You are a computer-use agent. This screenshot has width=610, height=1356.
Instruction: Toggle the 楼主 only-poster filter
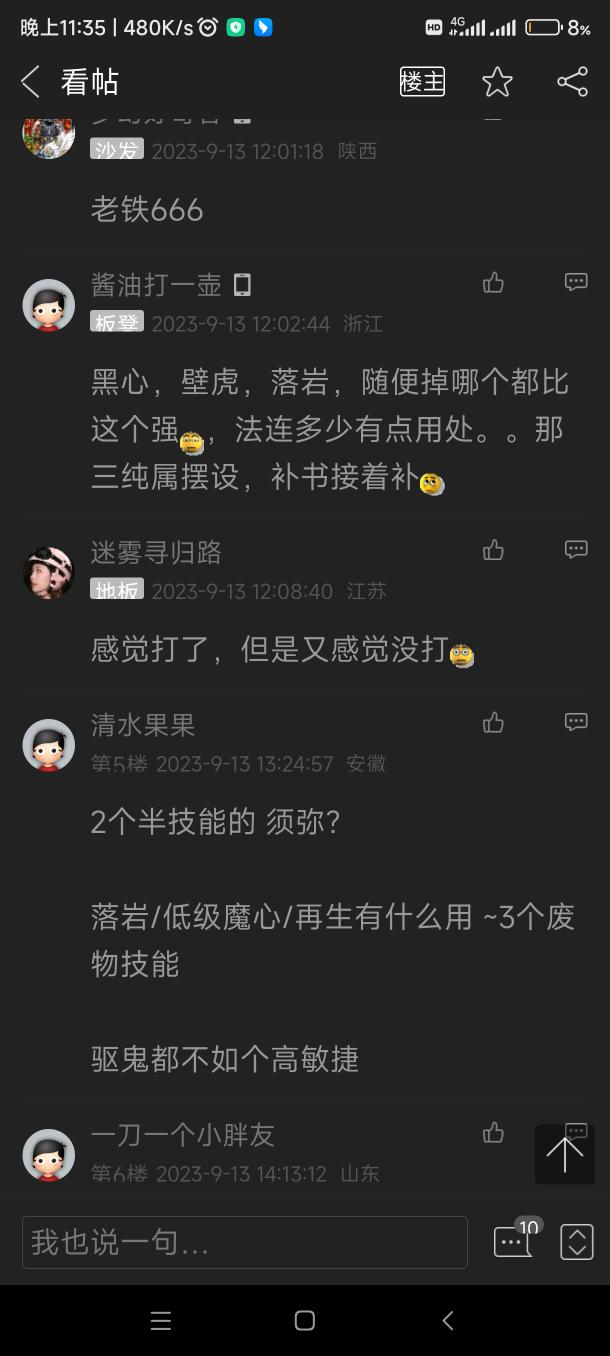coord(422,82)
